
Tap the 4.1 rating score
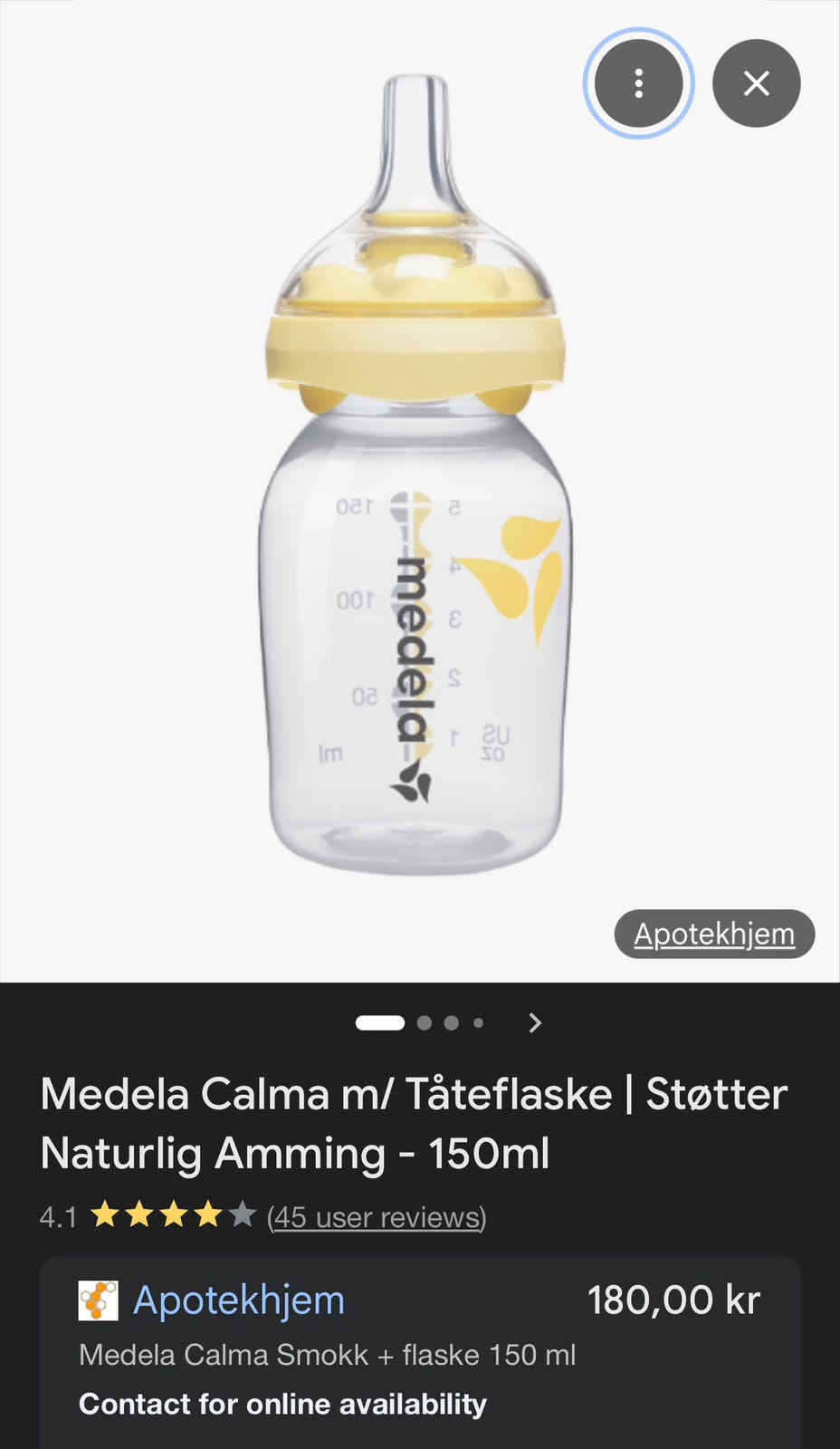[58, 1217]
